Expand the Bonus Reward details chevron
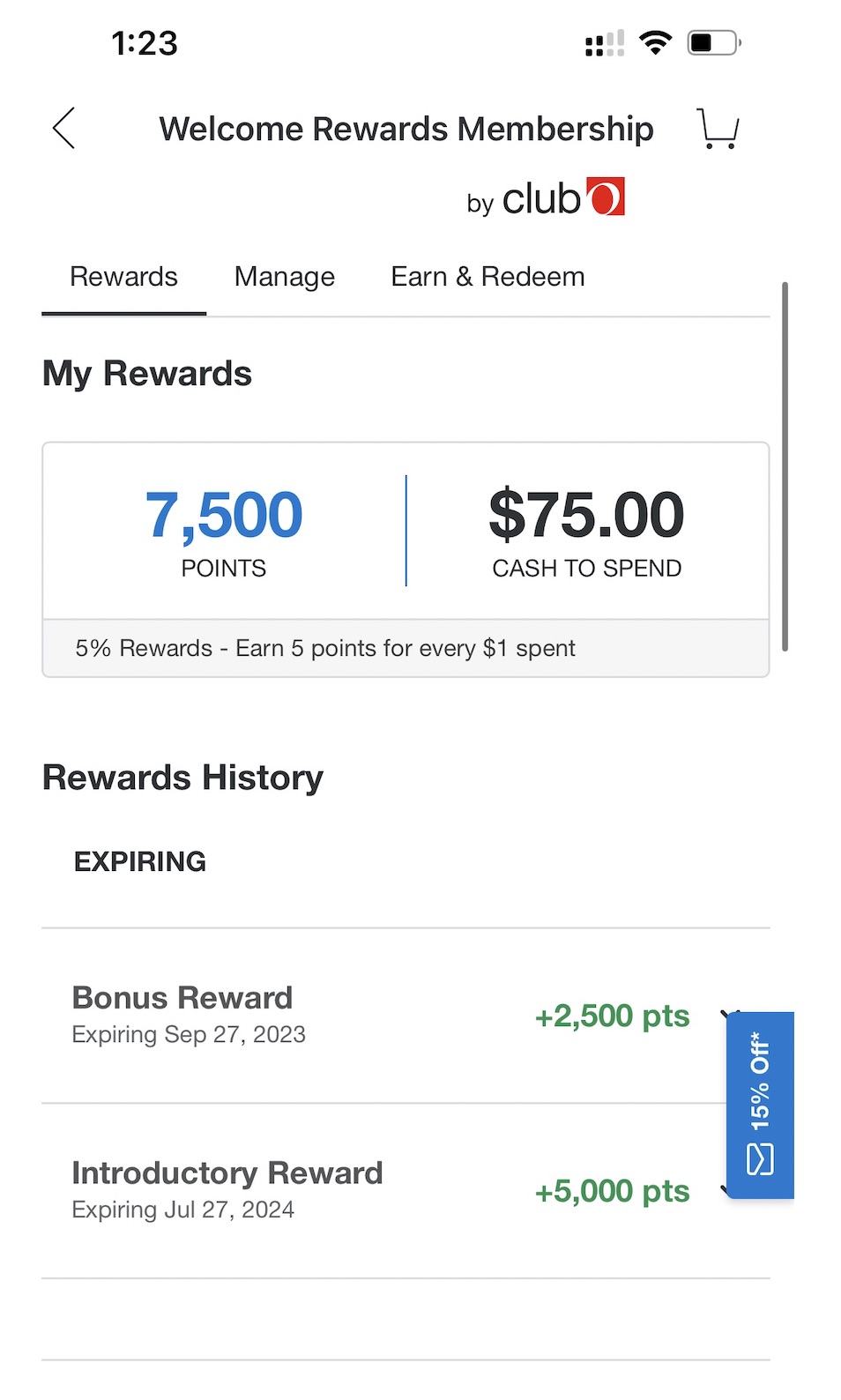The image size is (841, 1400). (x=734, y=1016)
